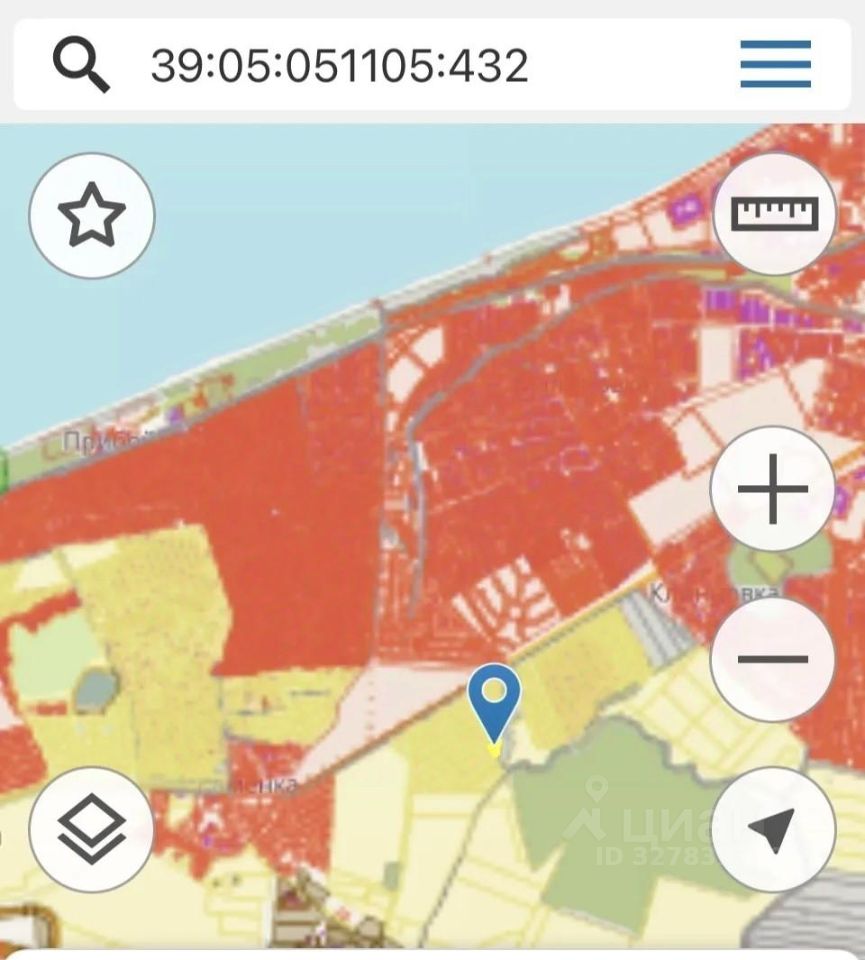Image resolution: width=865 pixels, height=960 pixels.
Task: Zoom in on the map
Action: [773, 489]
